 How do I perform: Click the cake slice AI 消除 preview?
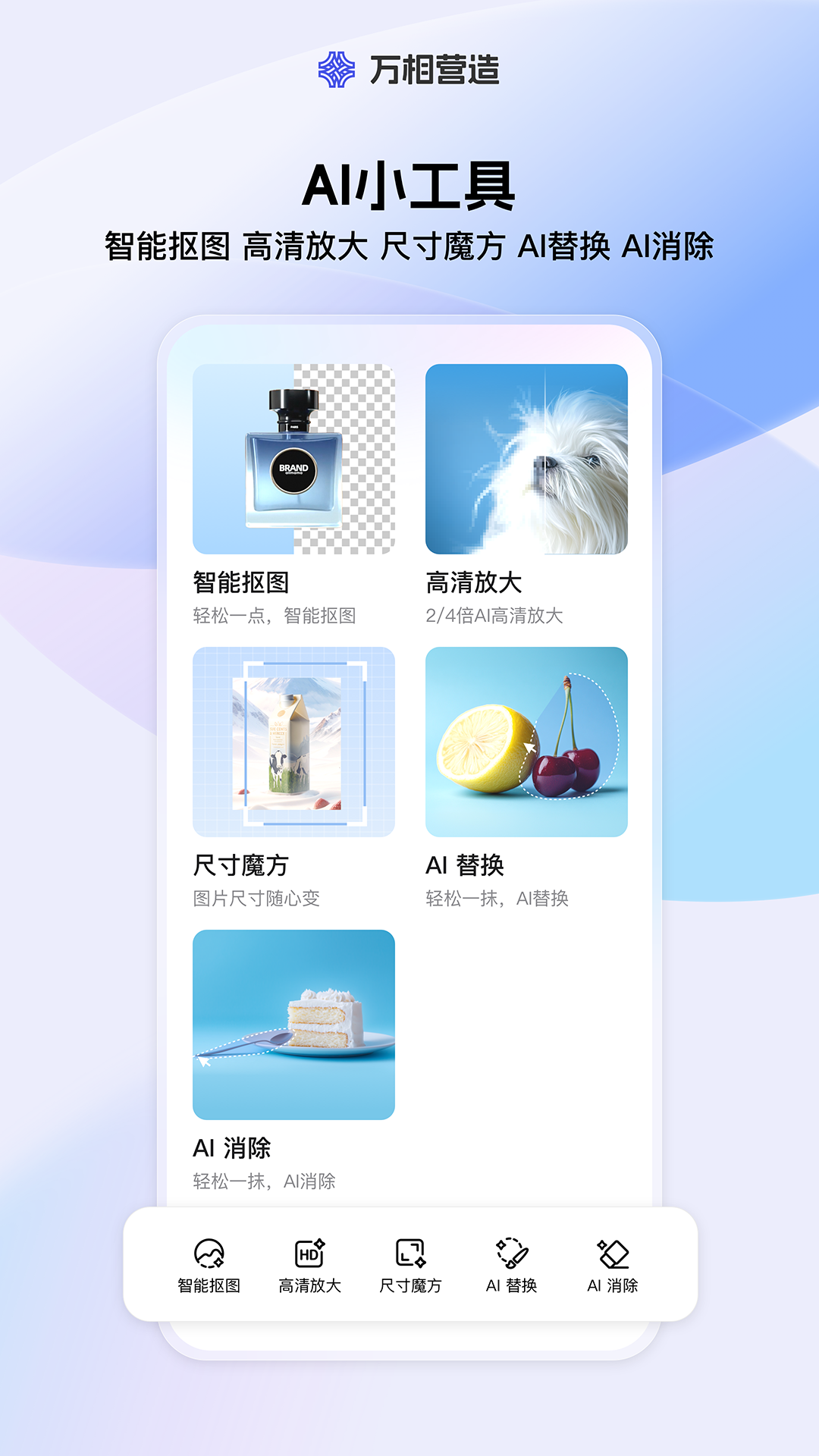pos(293,1024)
